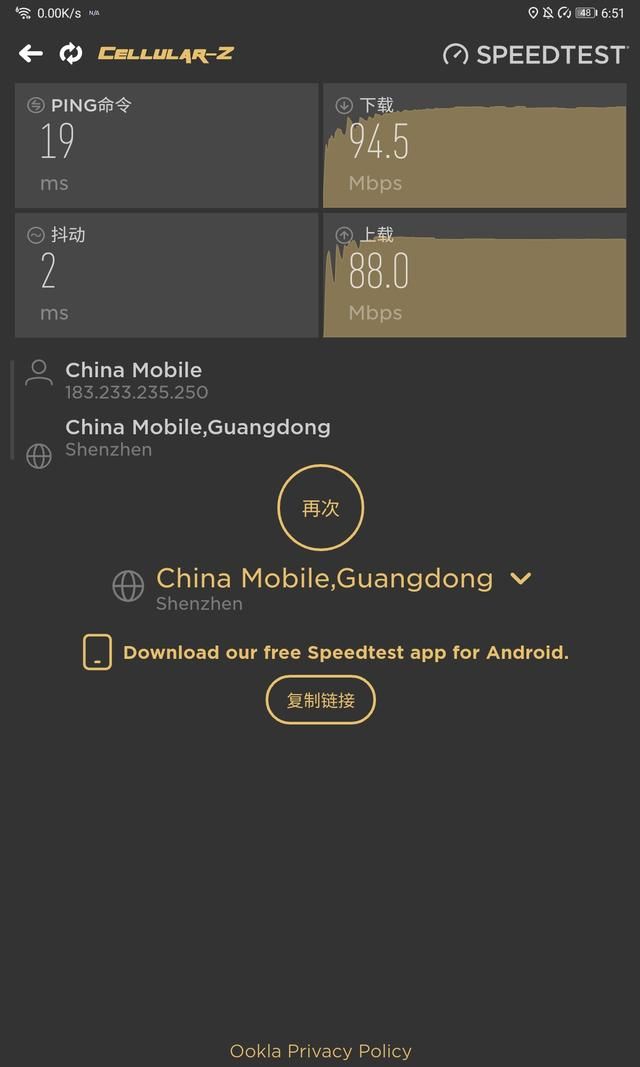Copy the result link with 复制链接
The image size is (640, 1067).
coord(320,700)
